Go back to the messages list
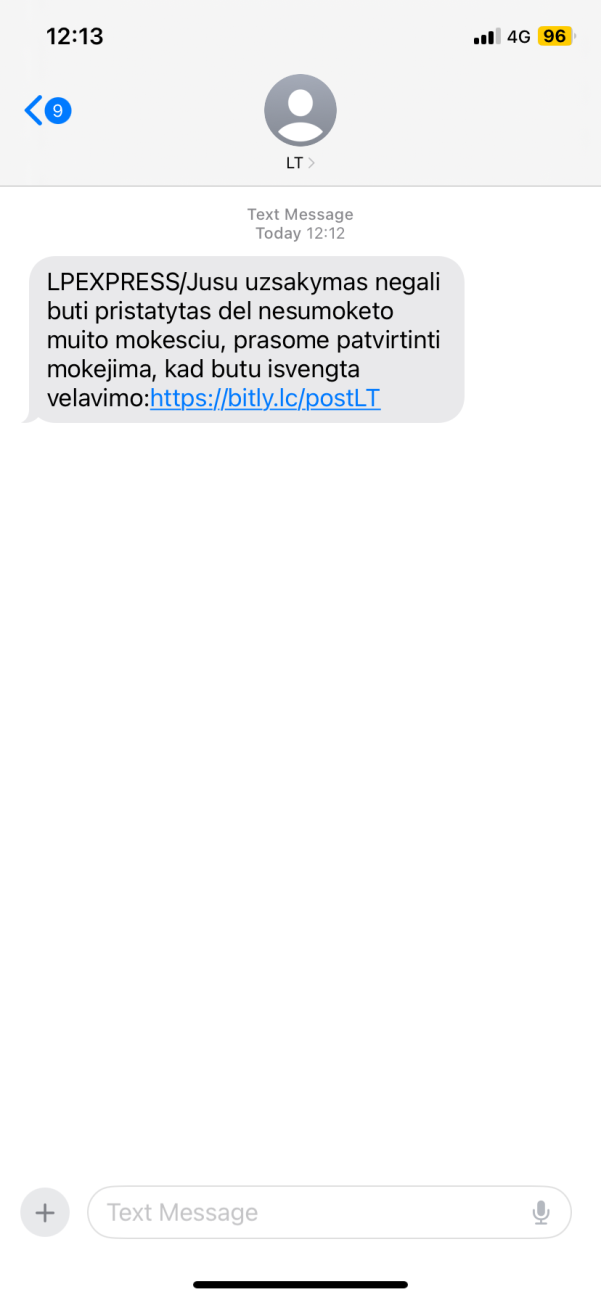The width and height of the screenshot is (601, 1300). (47, 110)
